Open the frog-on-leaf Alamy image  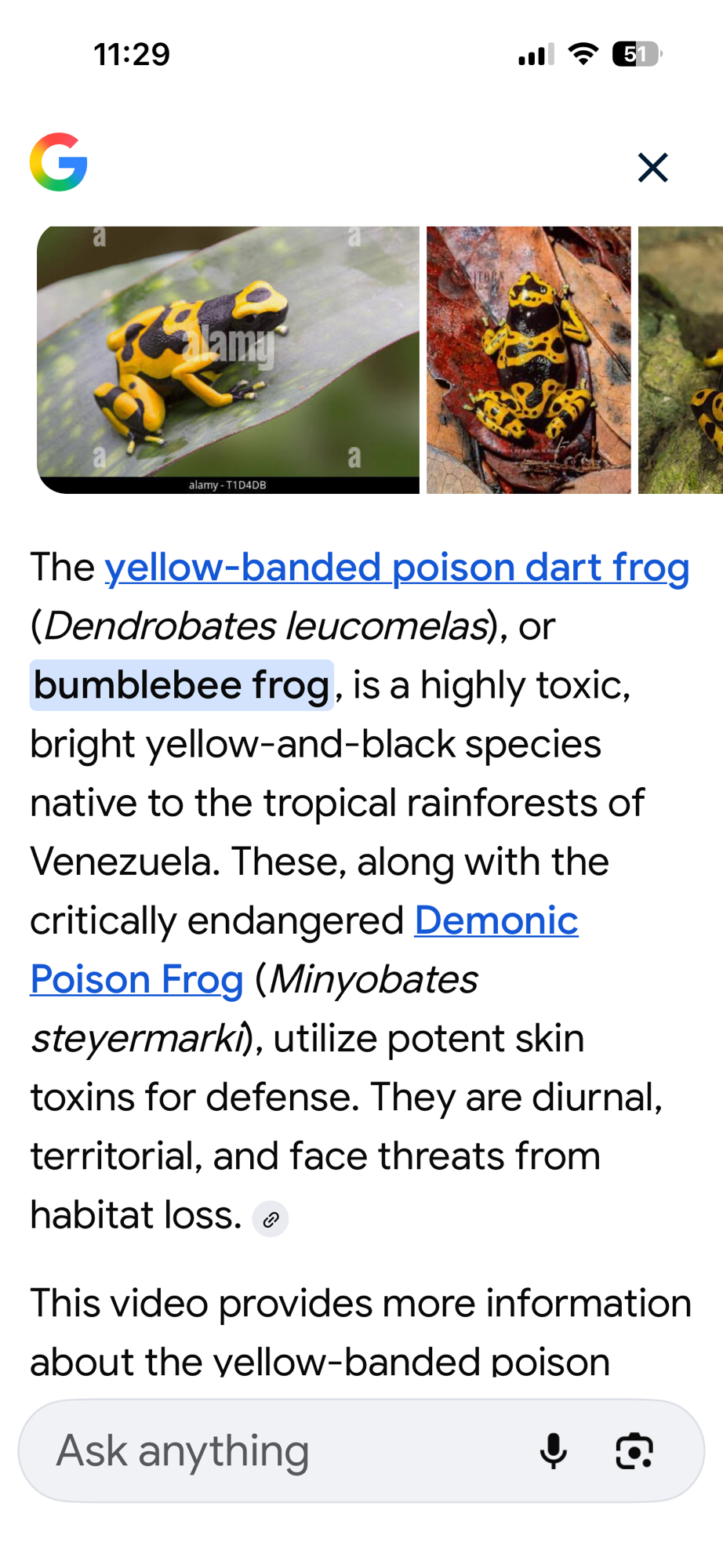click(x=227, y=359)
